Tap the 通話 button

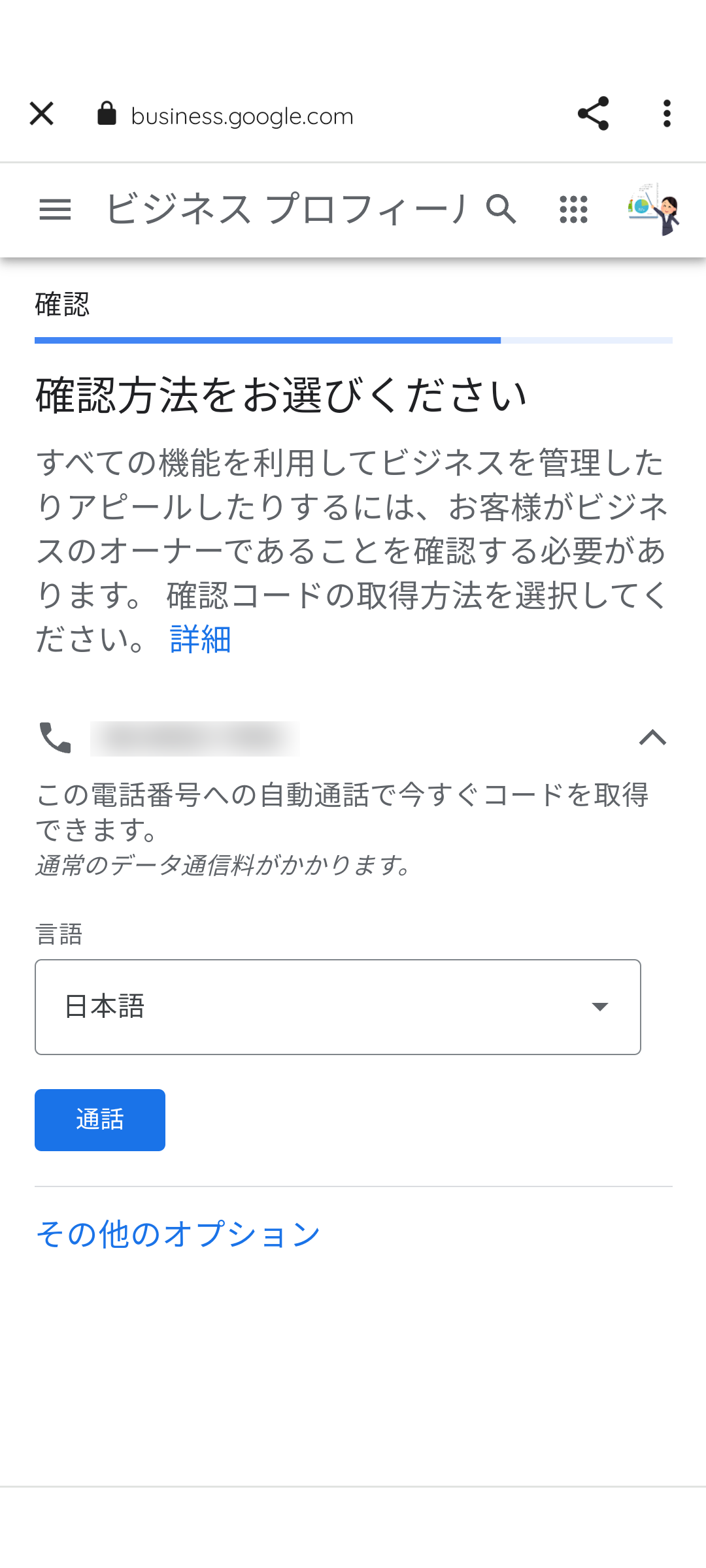coord(99,1120)
